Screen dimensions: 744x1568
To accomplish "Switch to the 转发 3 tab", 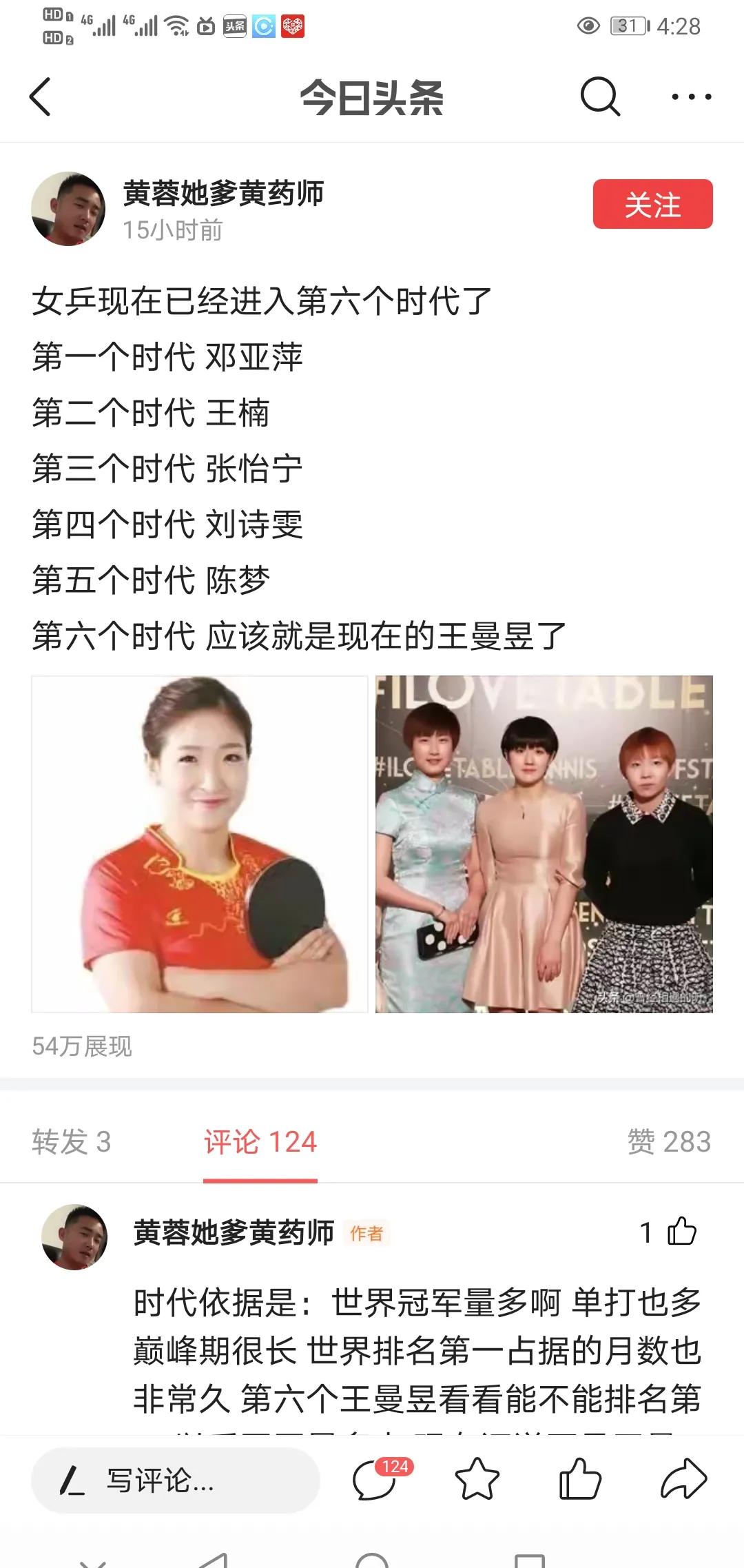I will (x=71, y=1142).
